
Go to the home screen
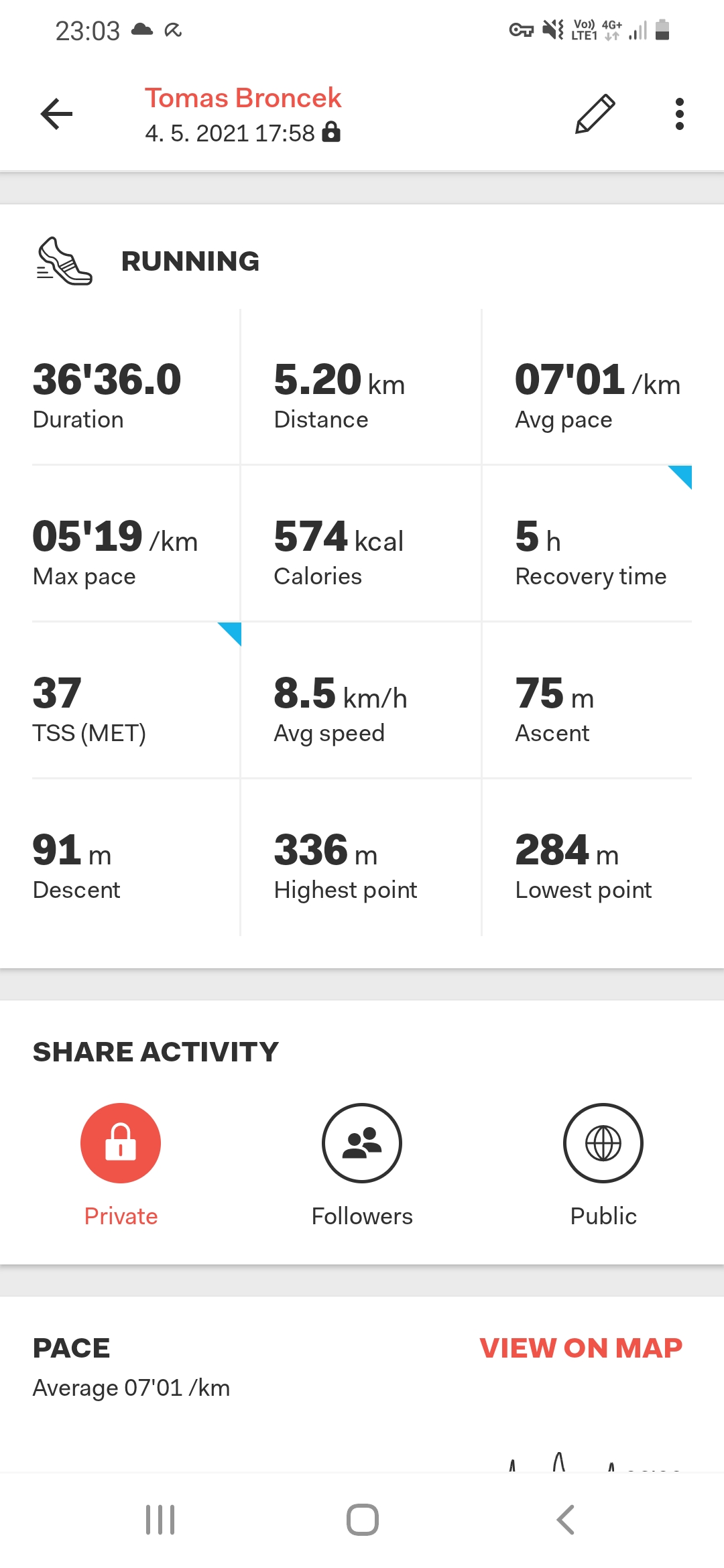click(363, 1520)
